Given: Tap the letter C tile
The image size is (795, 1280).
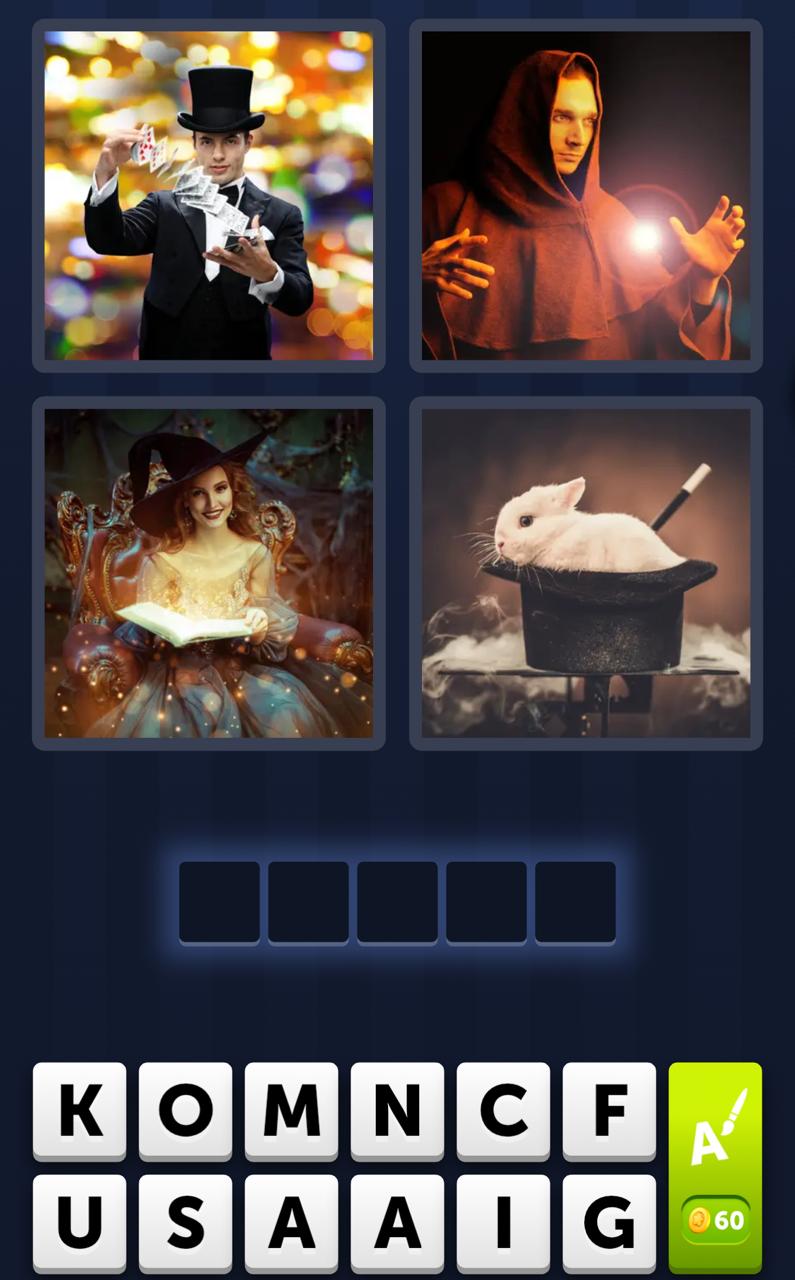Looking at the screenshot, I should (504, 1110).
